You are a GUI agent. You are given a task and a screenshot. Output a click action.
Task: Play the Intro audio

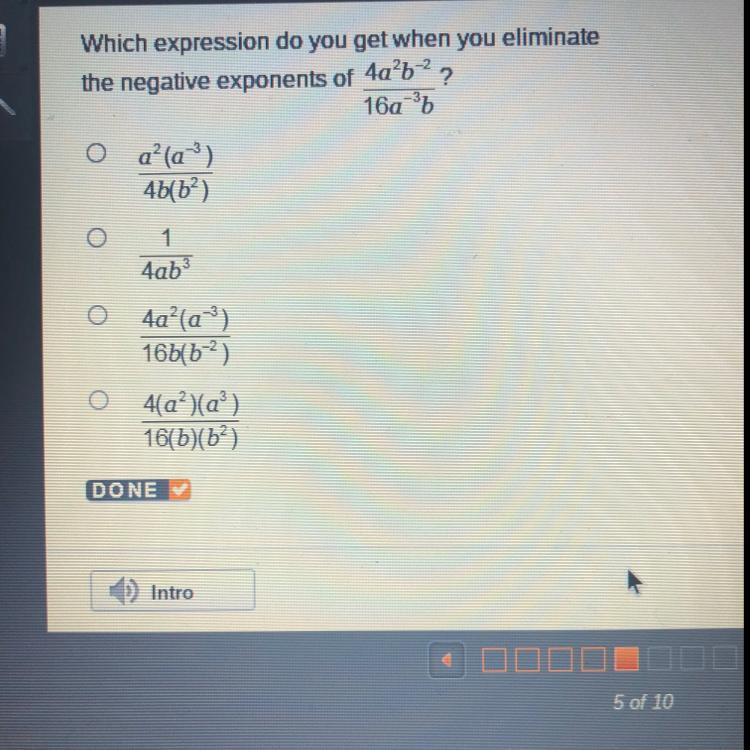coord(172,592)
